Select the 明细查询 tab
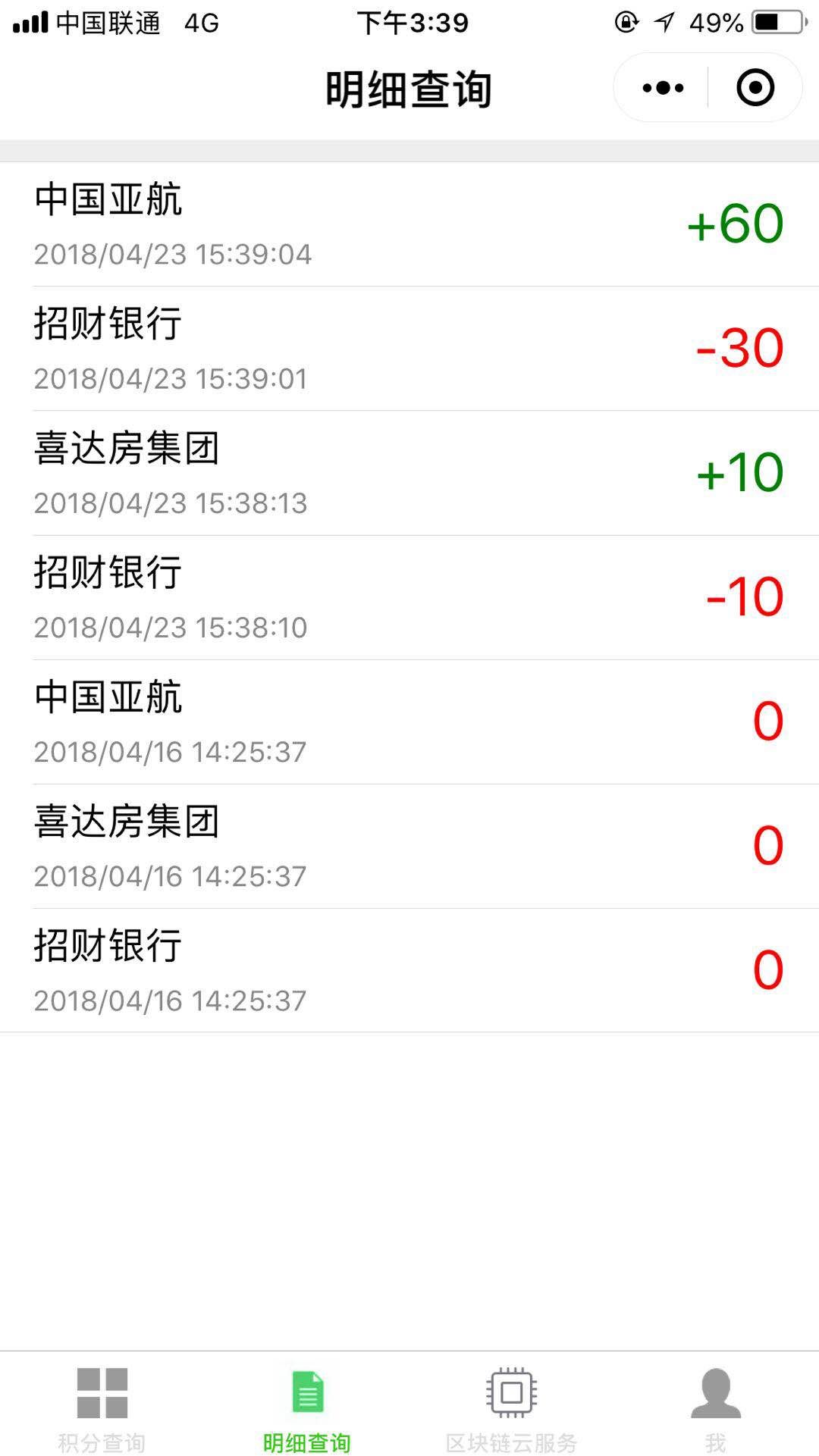This screenshot has height=1456, width=819. pyautogui.click(x=307, y=1407)
